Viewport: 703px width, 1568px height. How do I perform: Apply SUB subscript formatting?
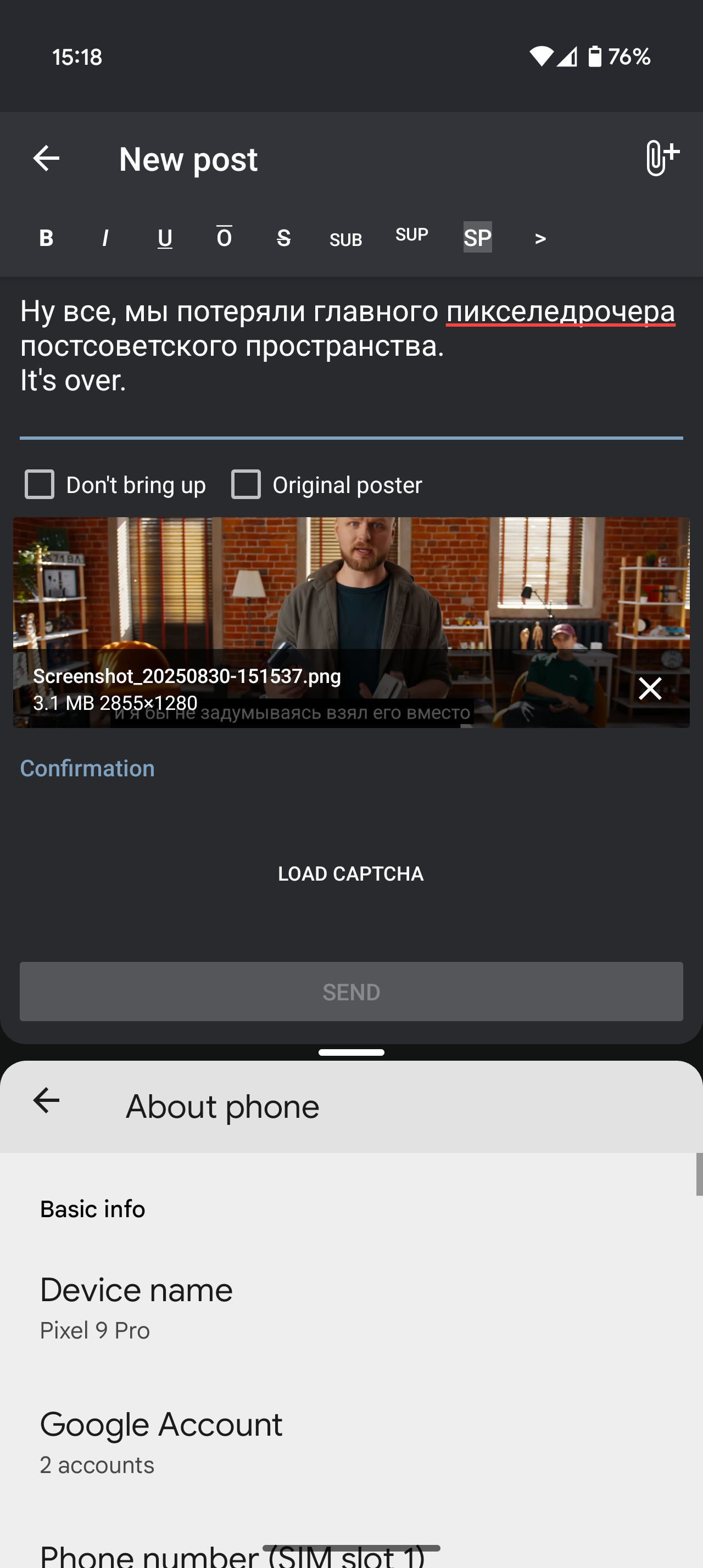345,239
